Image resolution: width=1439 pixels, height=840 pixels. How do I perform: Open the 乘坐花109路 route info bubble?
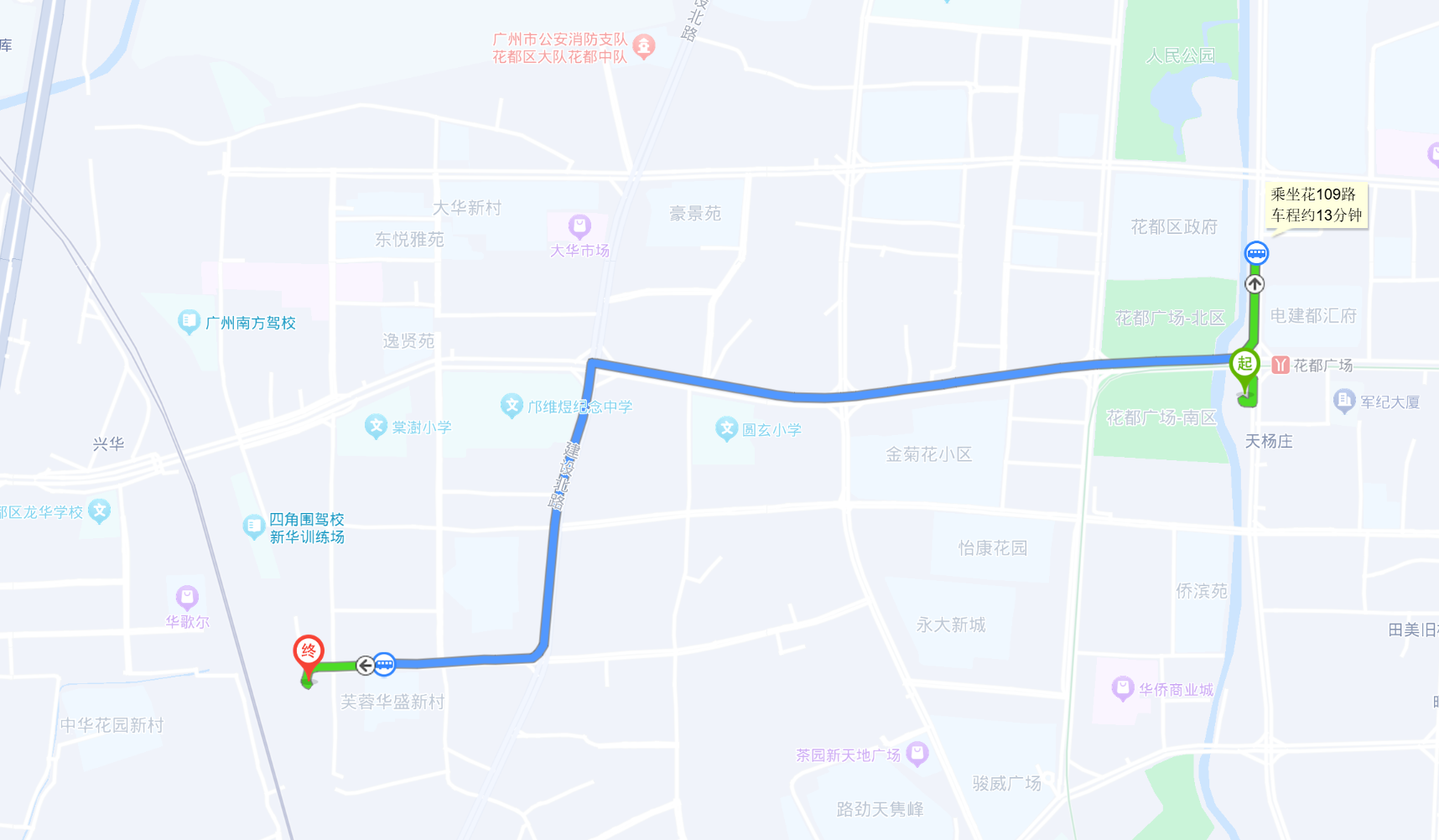coord(1316,205)
